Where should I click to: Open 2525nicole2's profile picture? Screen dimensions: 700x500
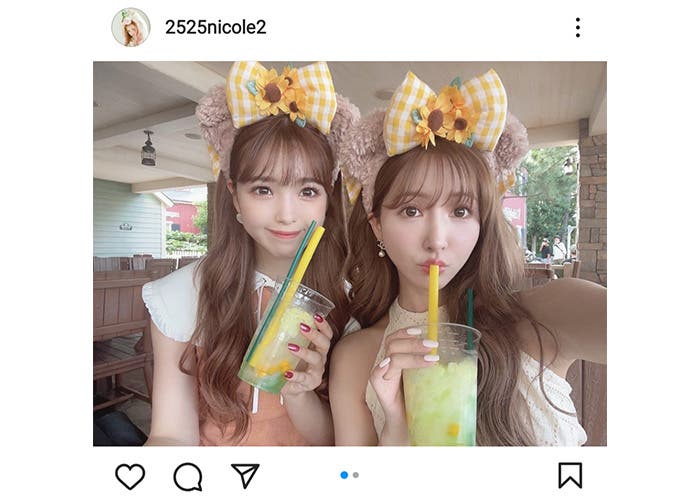click(130, 27)
